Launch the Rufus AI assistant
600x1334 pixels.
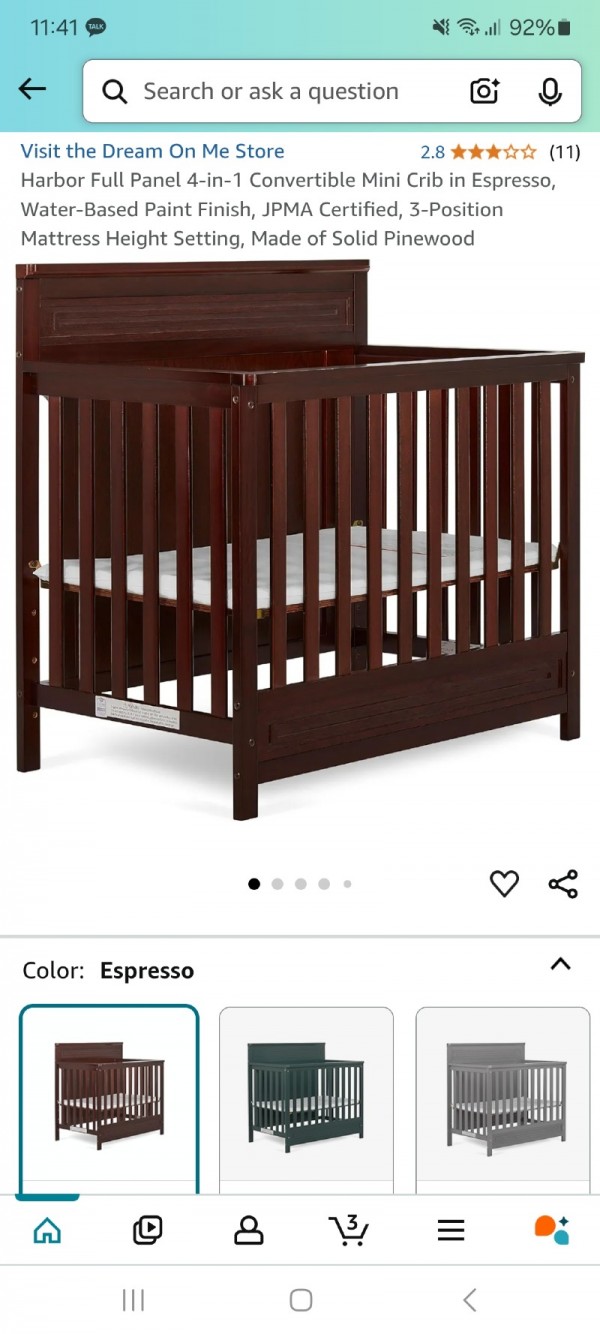551,1230
